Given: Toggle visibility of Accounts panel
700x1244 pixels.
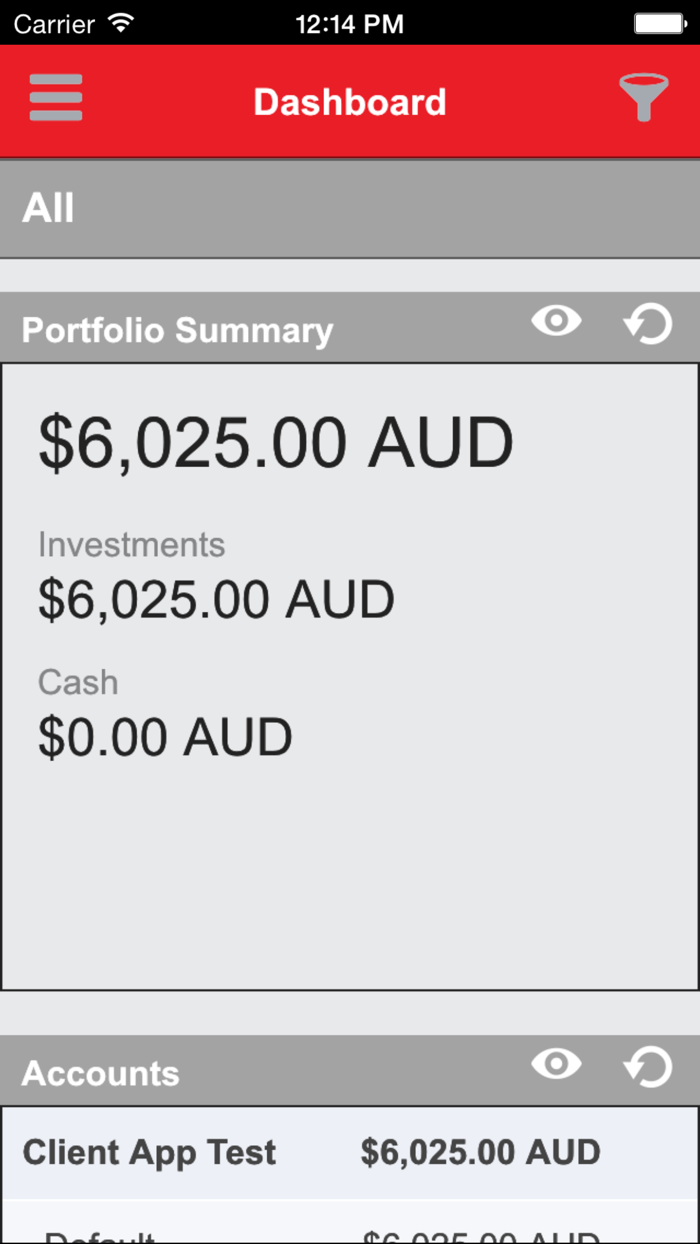Looking at the screenshot, I should [x=556, y=1065].
